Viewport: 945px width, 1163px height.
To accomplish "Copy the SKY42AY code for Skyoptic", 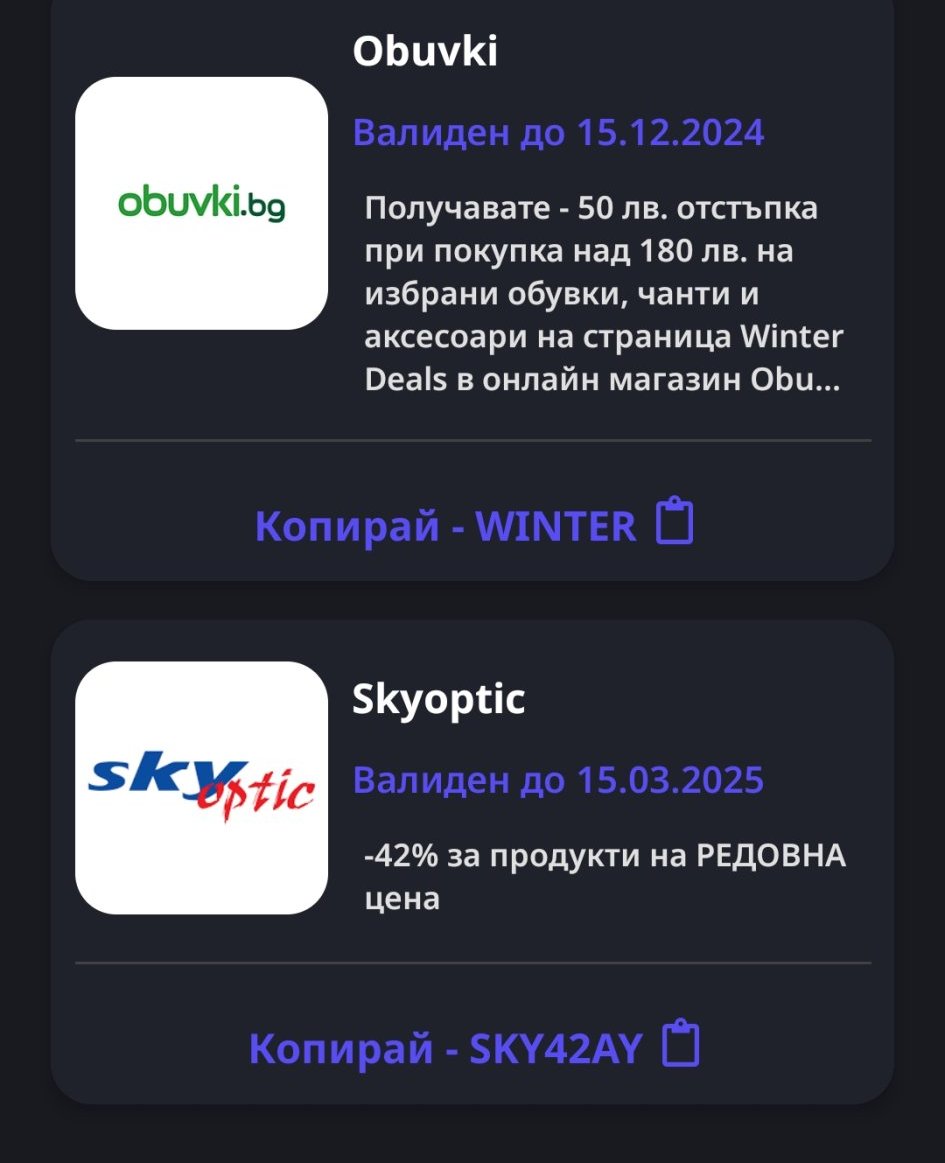I will point(473,1048).
